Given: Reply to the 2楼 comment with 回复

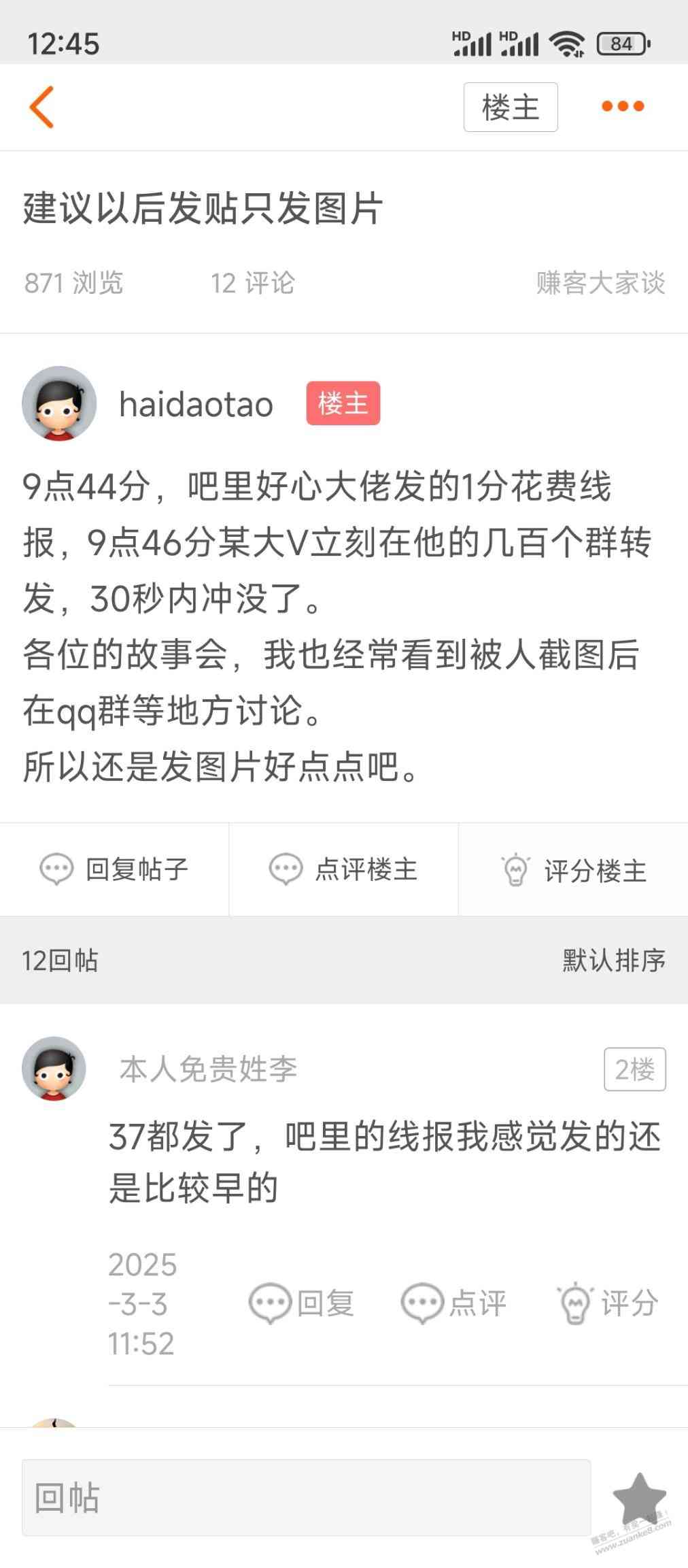Looking at the screenshot, I should click(x=301, y=1303).
